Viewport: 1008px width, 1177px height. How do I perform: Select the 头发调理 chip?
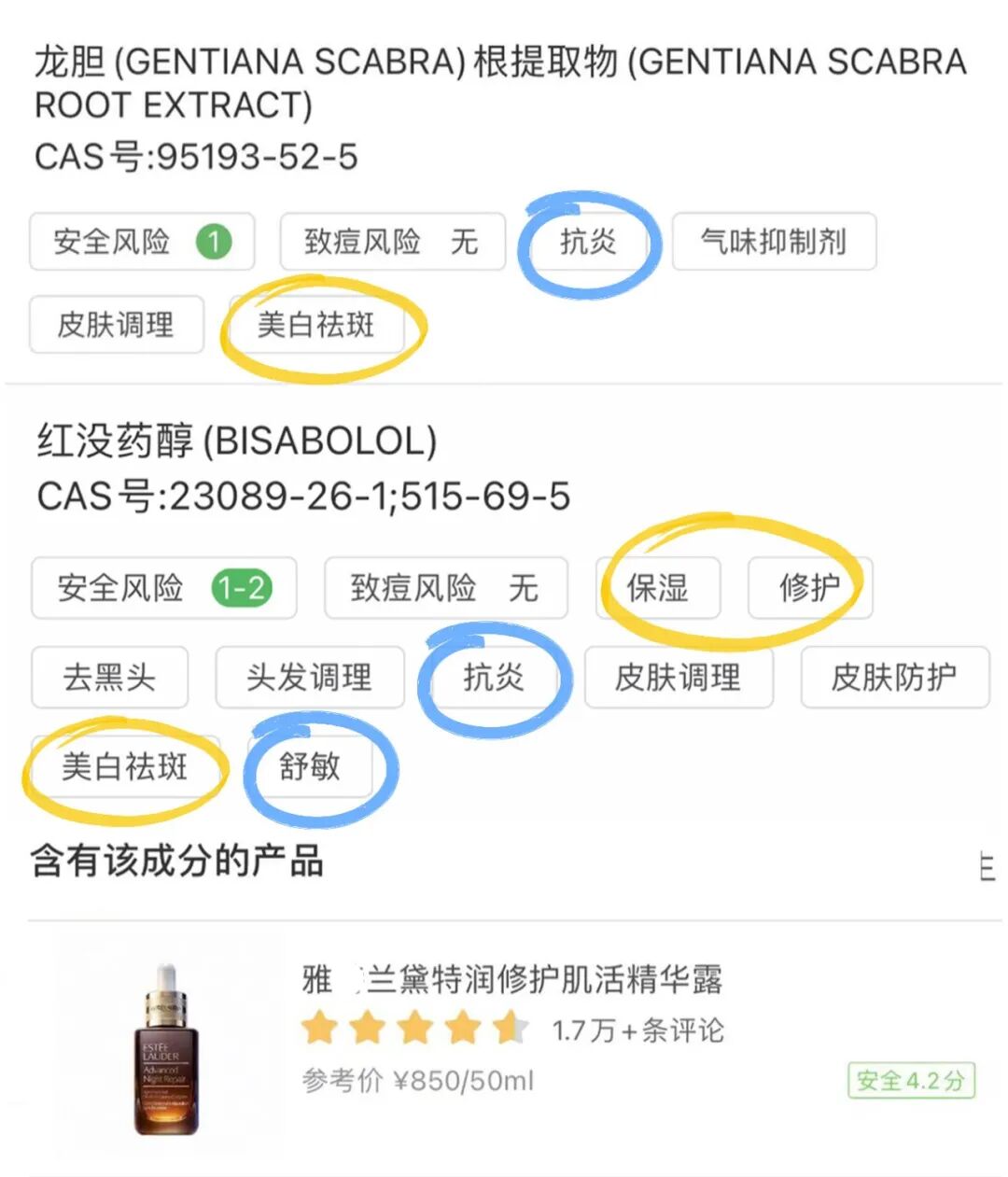point(309,677)
